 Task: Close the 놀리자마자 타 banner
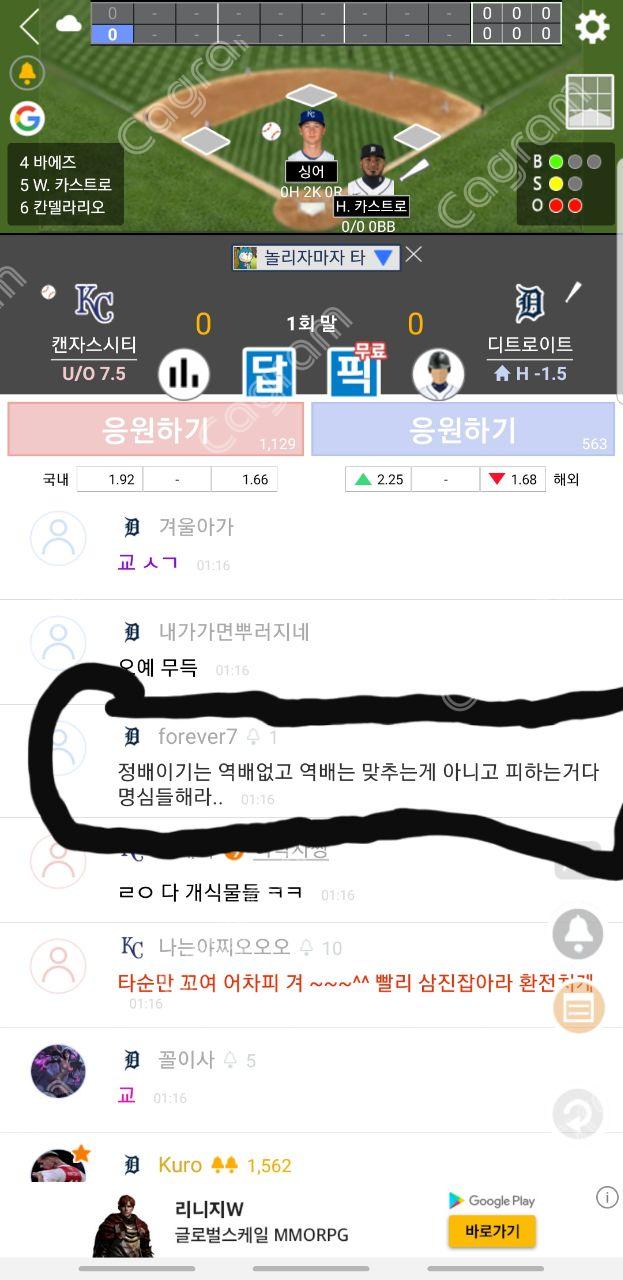[414, 255]
